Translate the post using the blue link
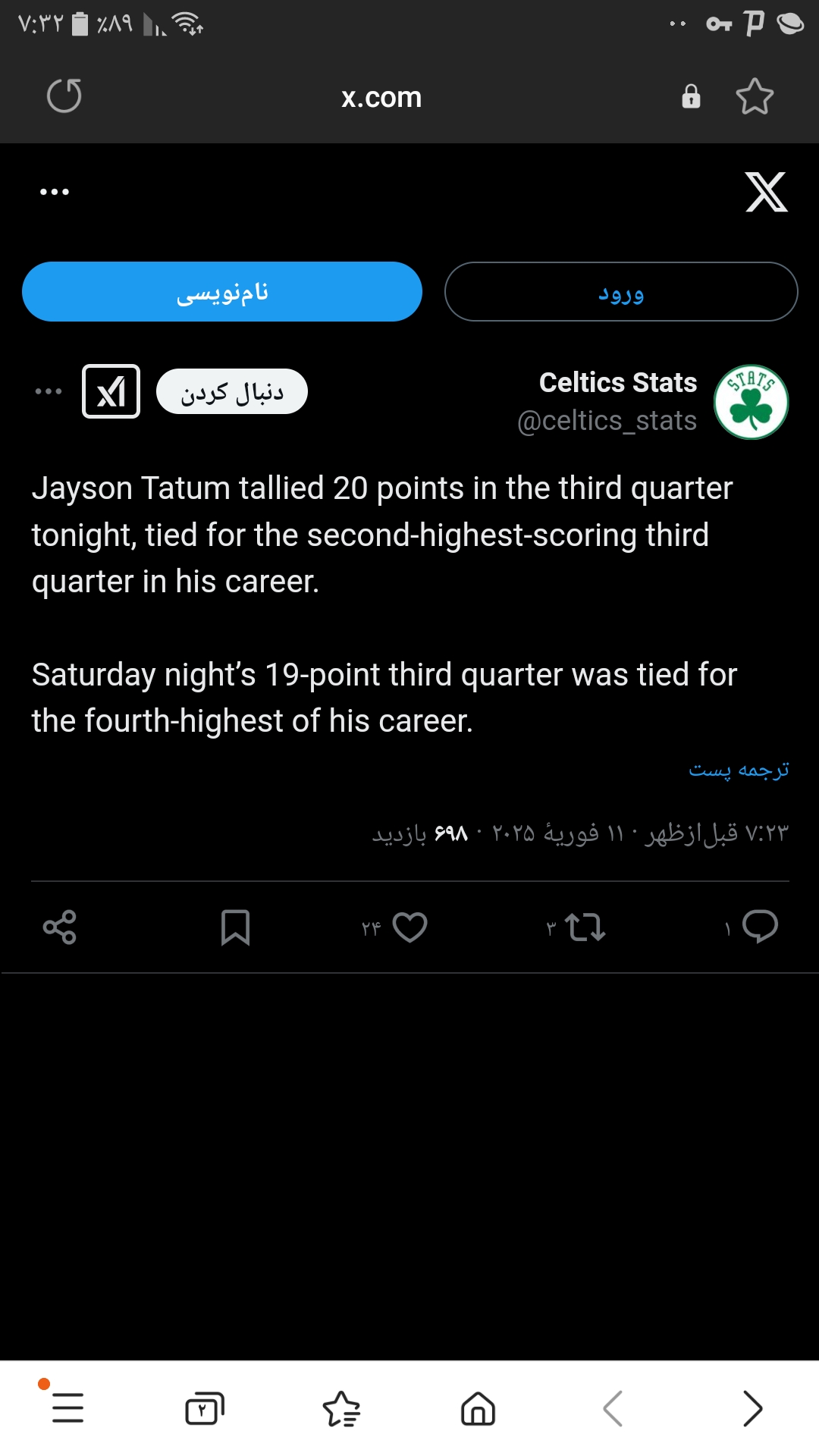 739,770
